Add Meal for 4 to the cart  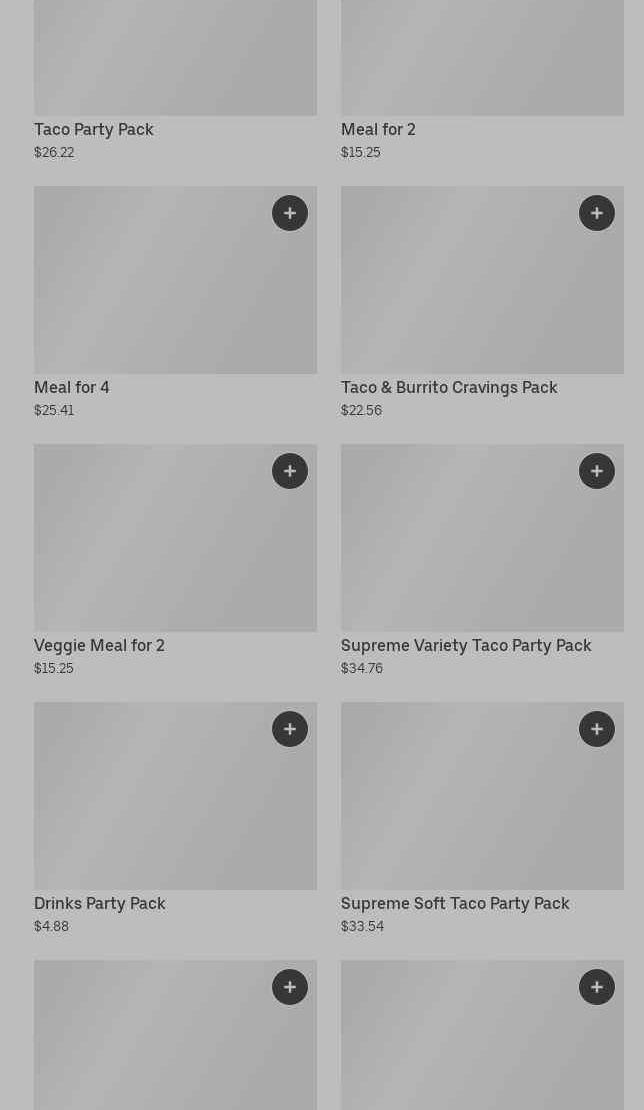(x=290, y=213)
